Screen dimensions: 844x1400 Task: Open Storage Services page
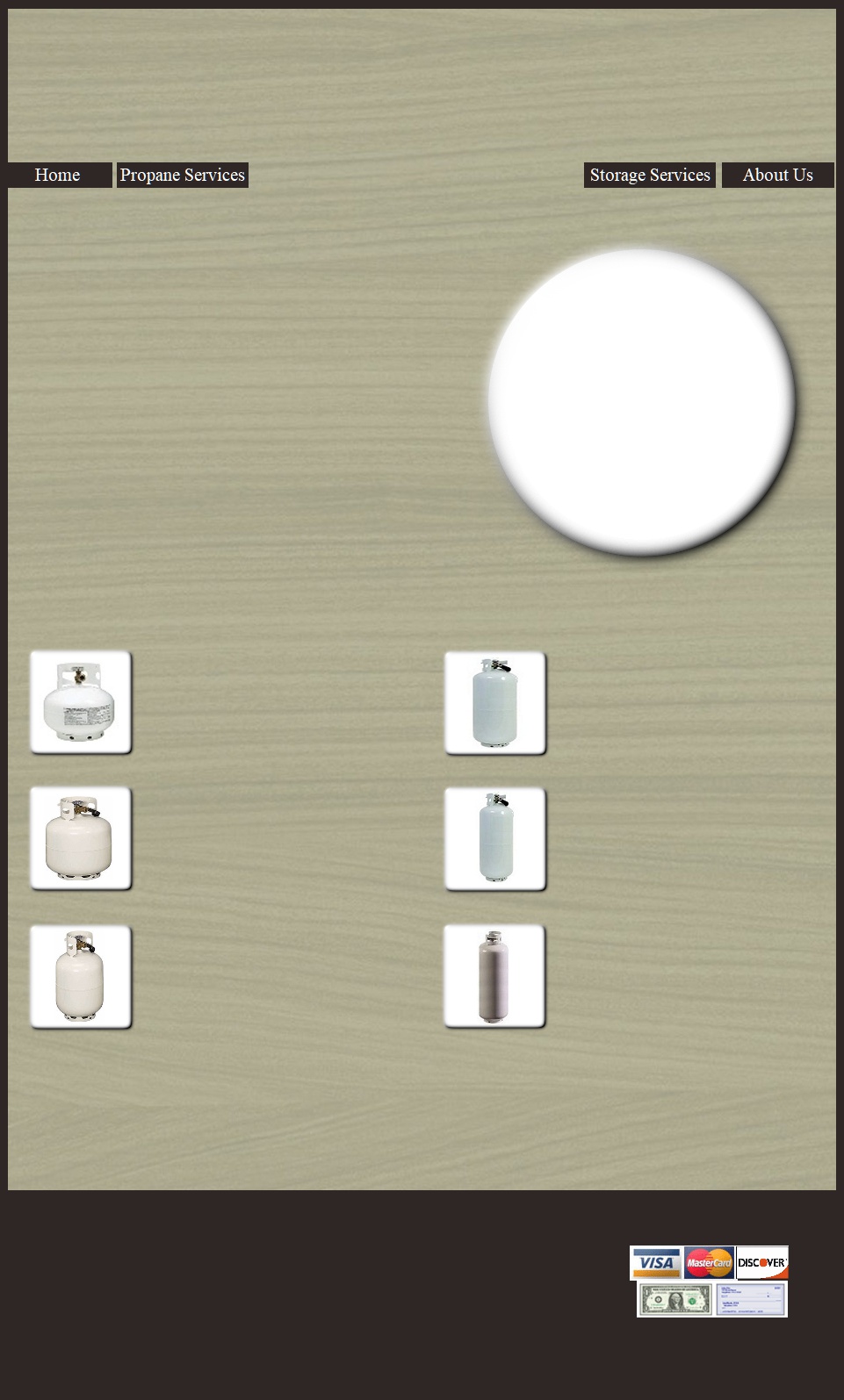pyautogui.click(x=650, y=175)
